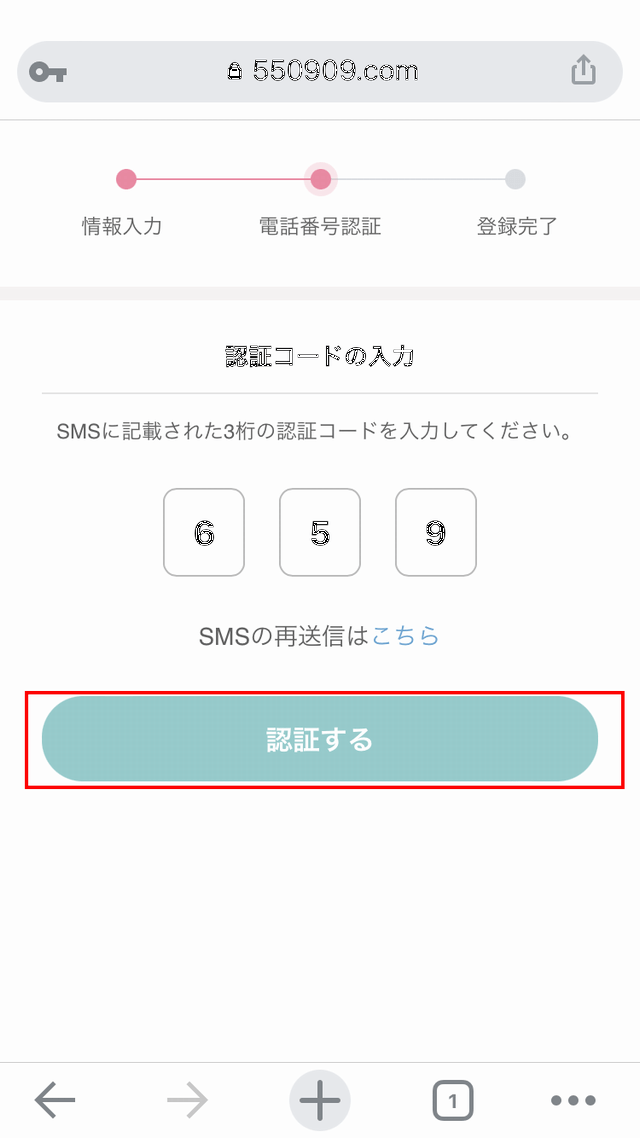
Task: Open a new tab with plus button
Action: point(320,1101)
